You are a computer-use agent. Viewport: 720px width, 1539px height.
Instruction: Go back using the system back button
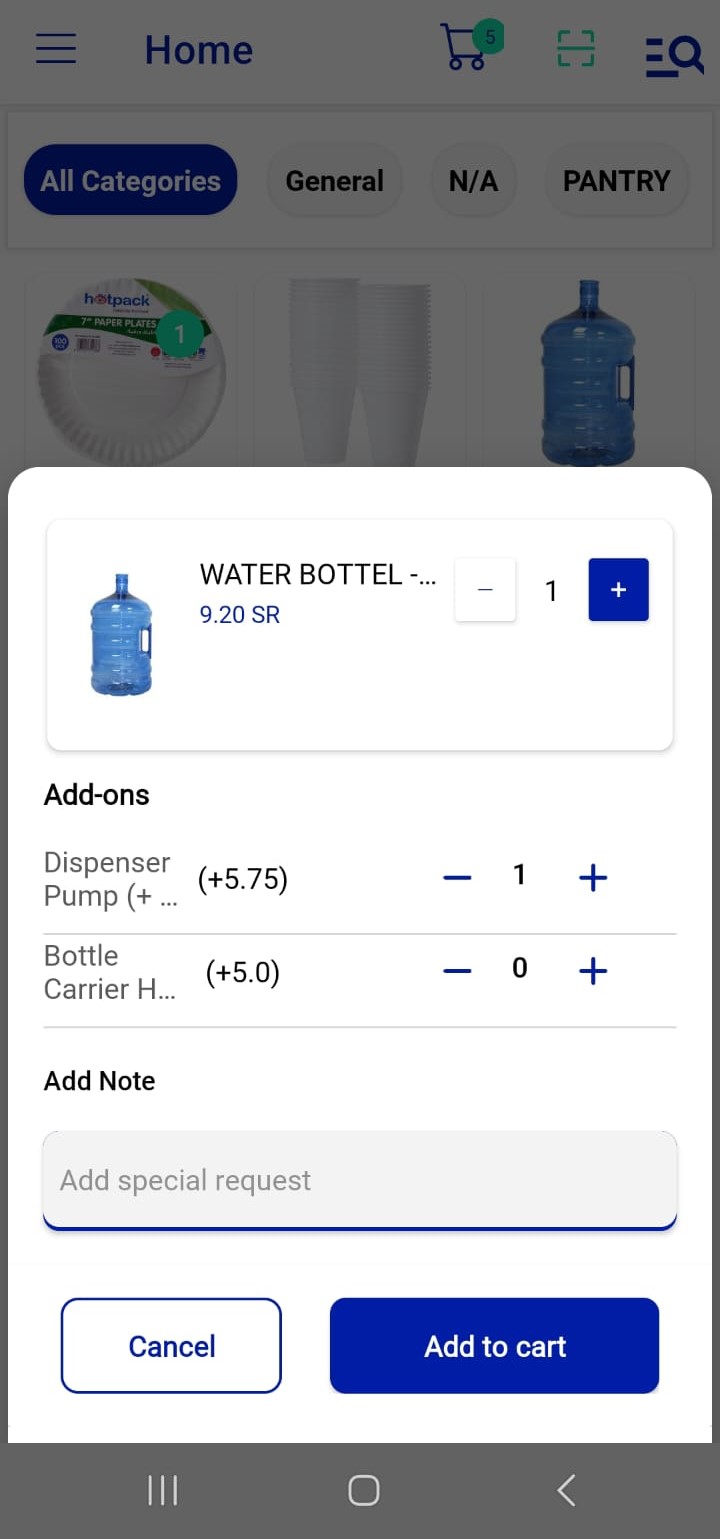[x=566, y=1491]
